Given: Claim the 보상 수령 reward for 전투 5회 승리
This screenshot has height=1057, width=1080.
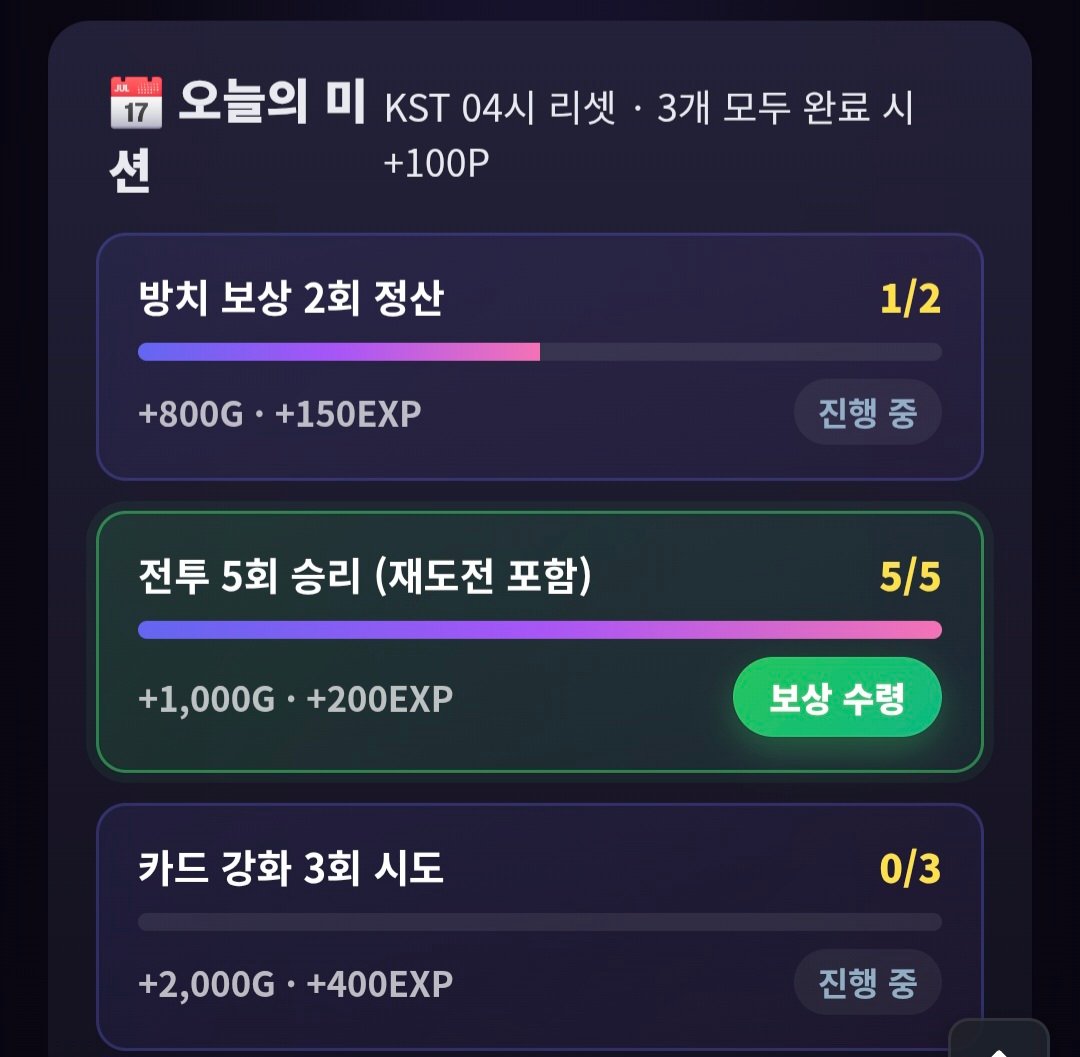Looking at the screenshot, I should (837, 697).
